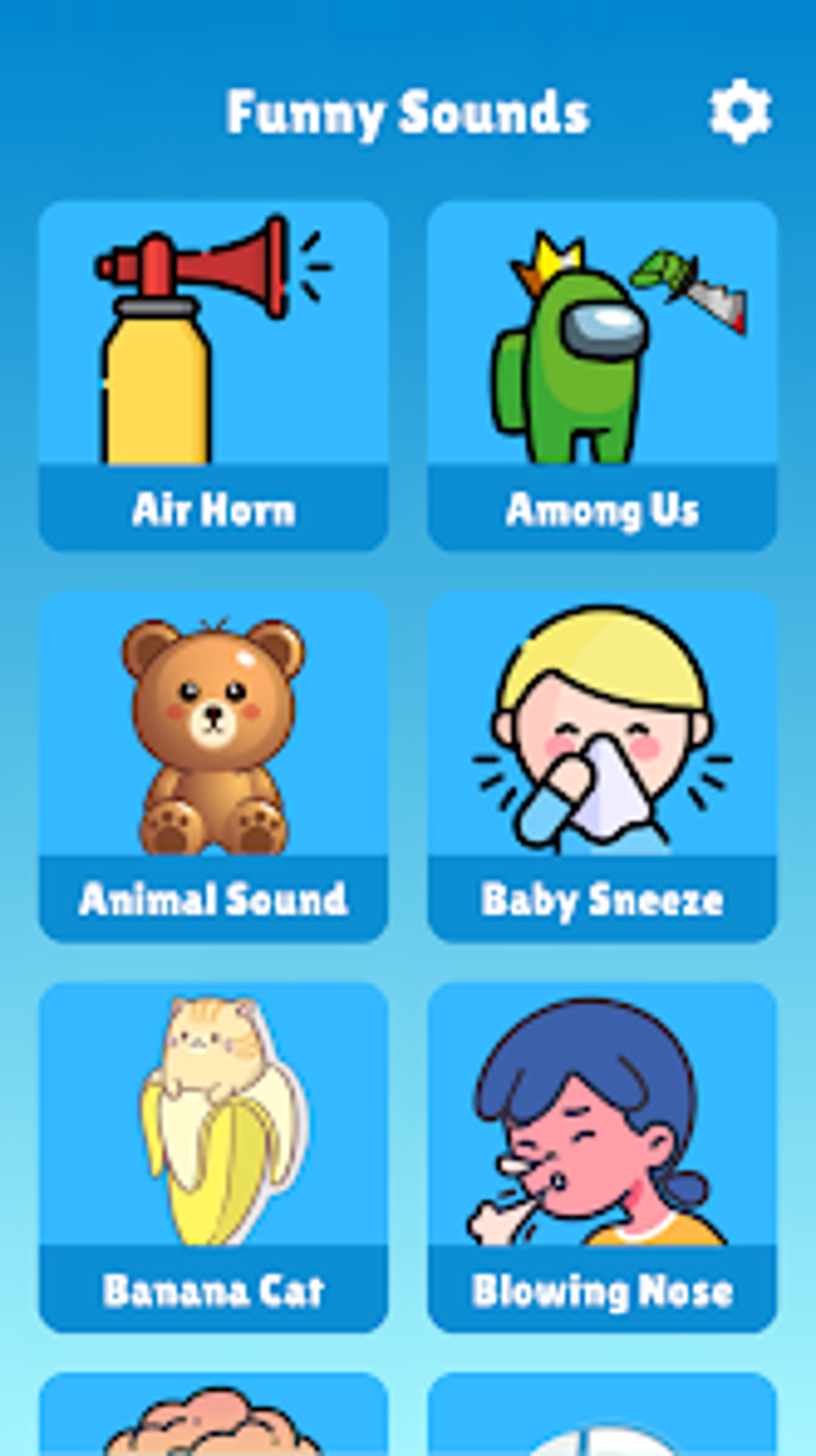Click the Air Horn label
Viewport: 816px width, 1456px height.
214,507
